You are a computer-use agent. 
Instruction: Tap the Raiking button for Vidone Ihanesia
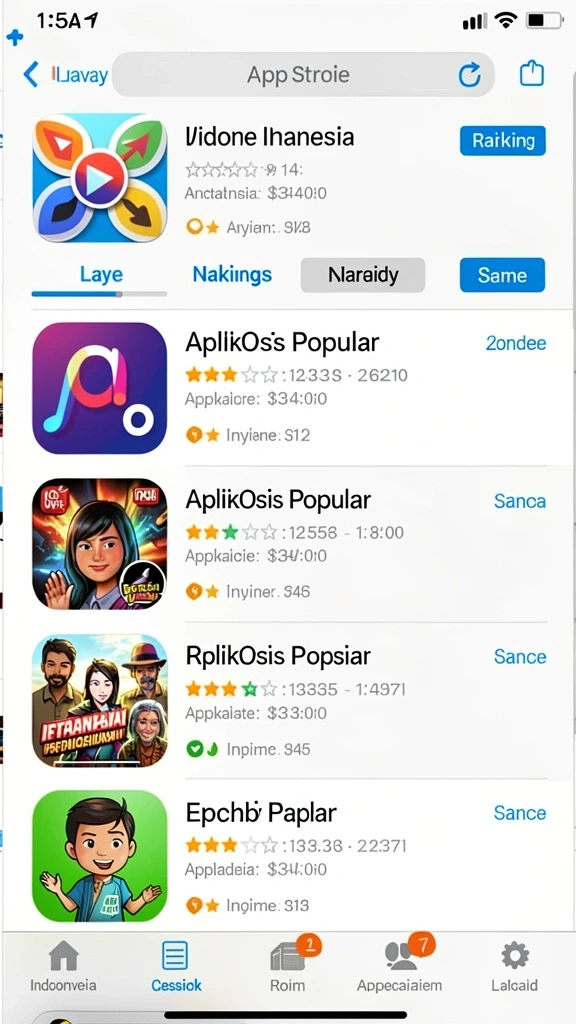click(502, 140)
